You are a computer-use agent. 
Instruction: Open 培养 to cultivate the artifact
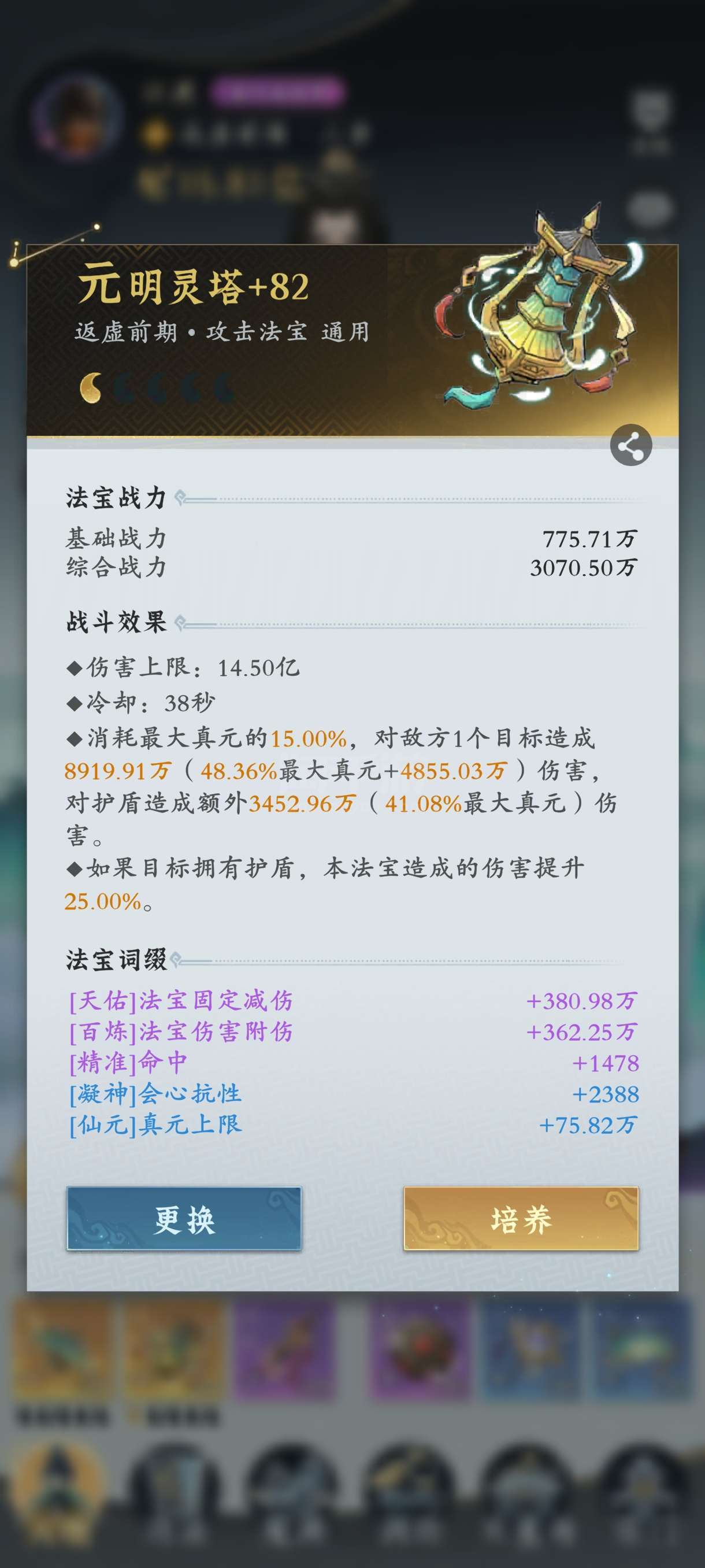[521, 1219]
